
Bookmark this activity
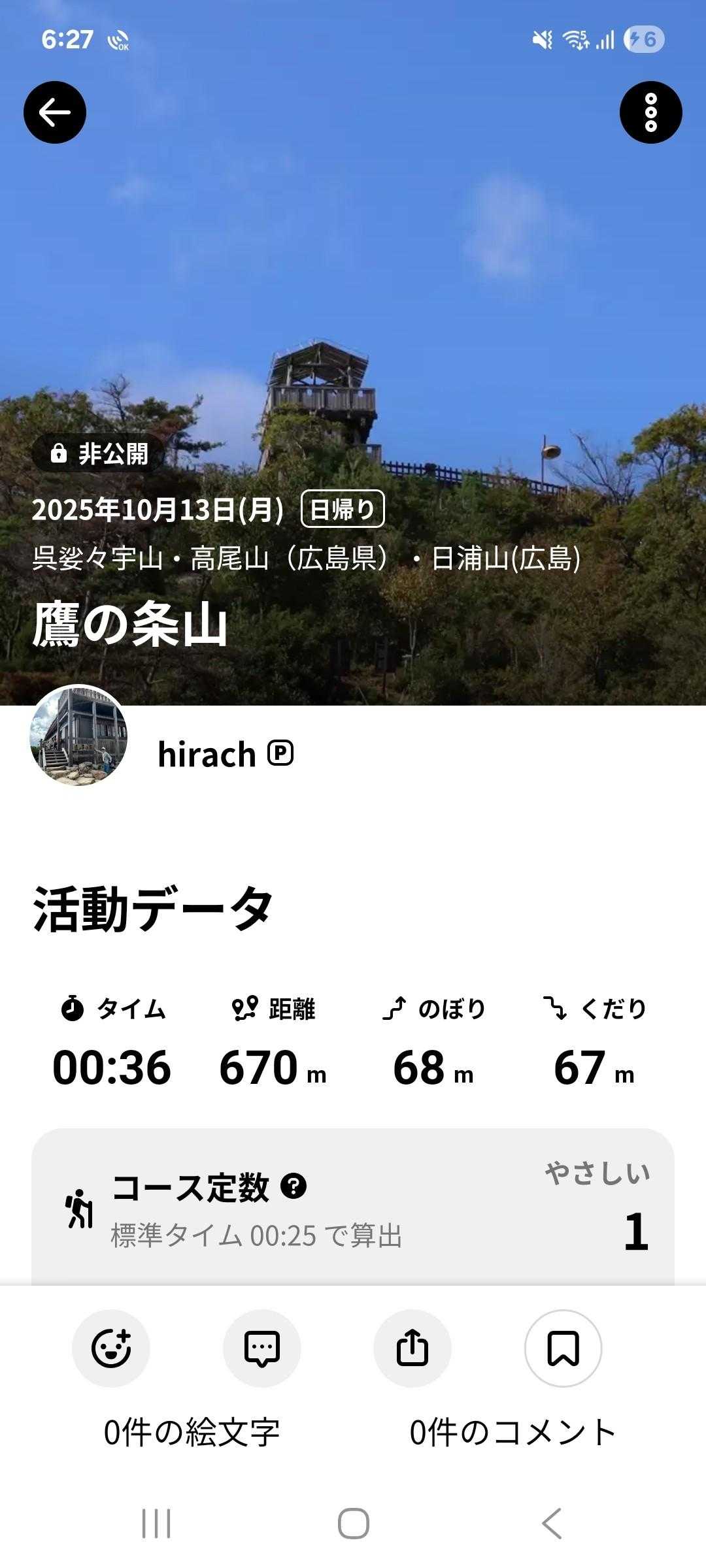pos(563,1348)
